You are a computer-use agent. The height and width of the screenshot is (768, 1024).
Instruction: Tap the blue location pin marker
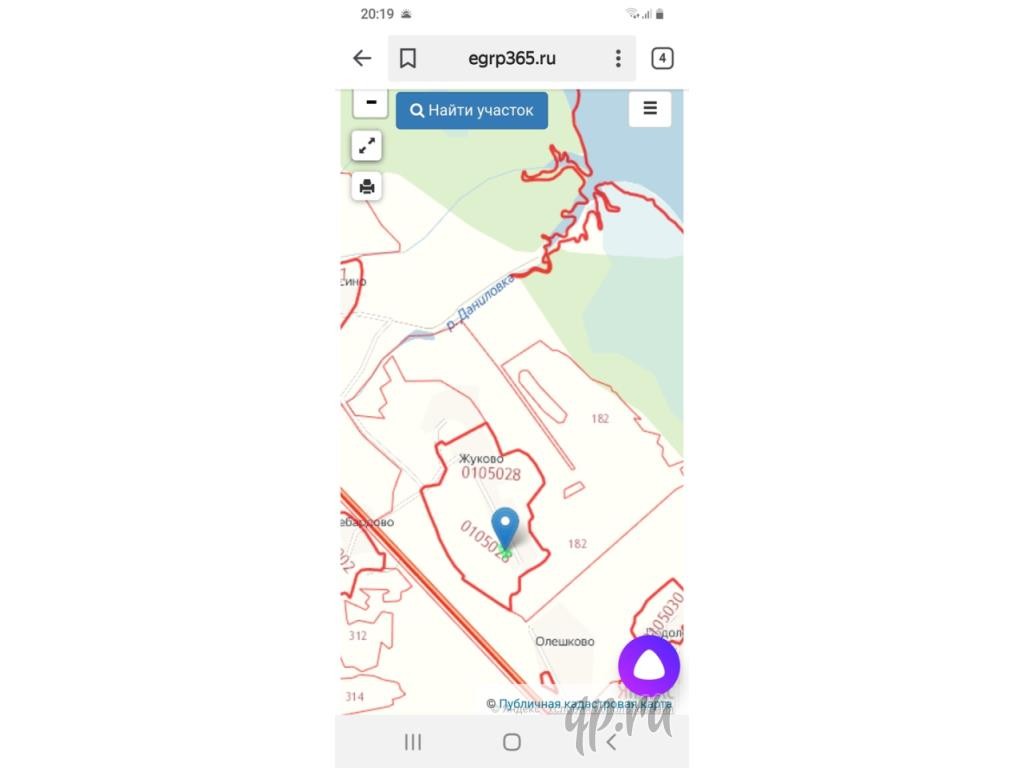505,528
